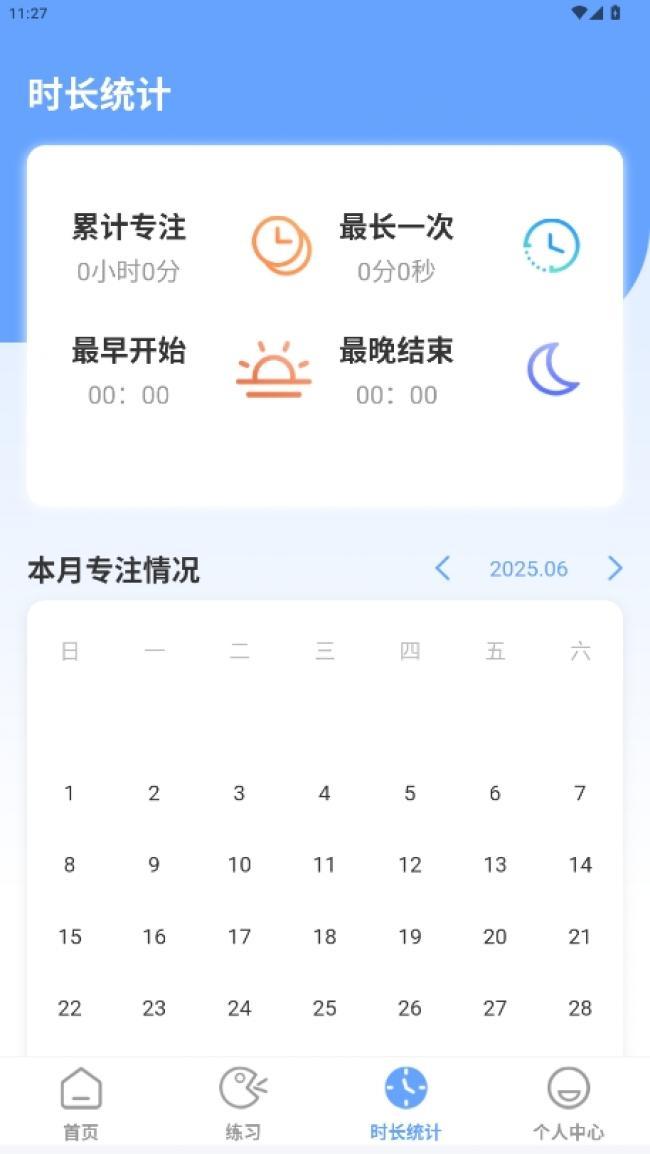Open the 个人中心 tab
This screenshot has width=650, height=1154.
(568, 1104)
